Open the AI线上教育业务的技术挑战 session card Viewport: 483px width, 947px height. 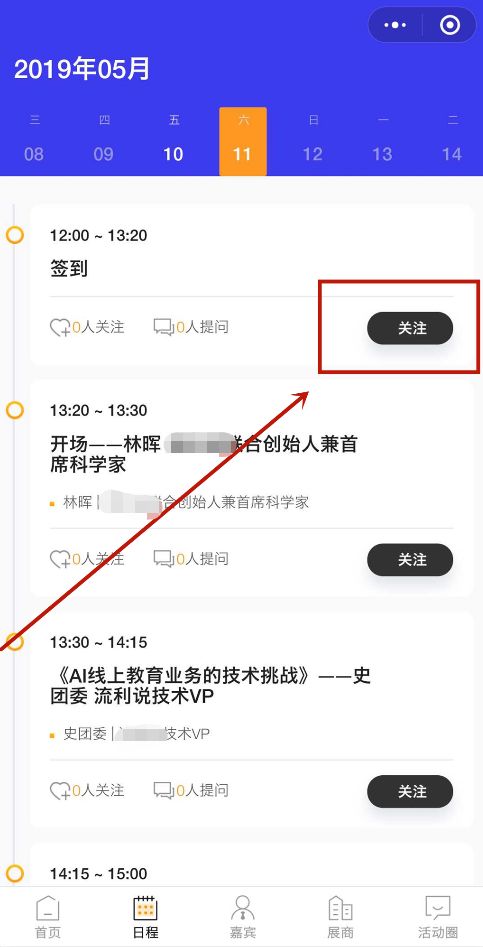251,720
